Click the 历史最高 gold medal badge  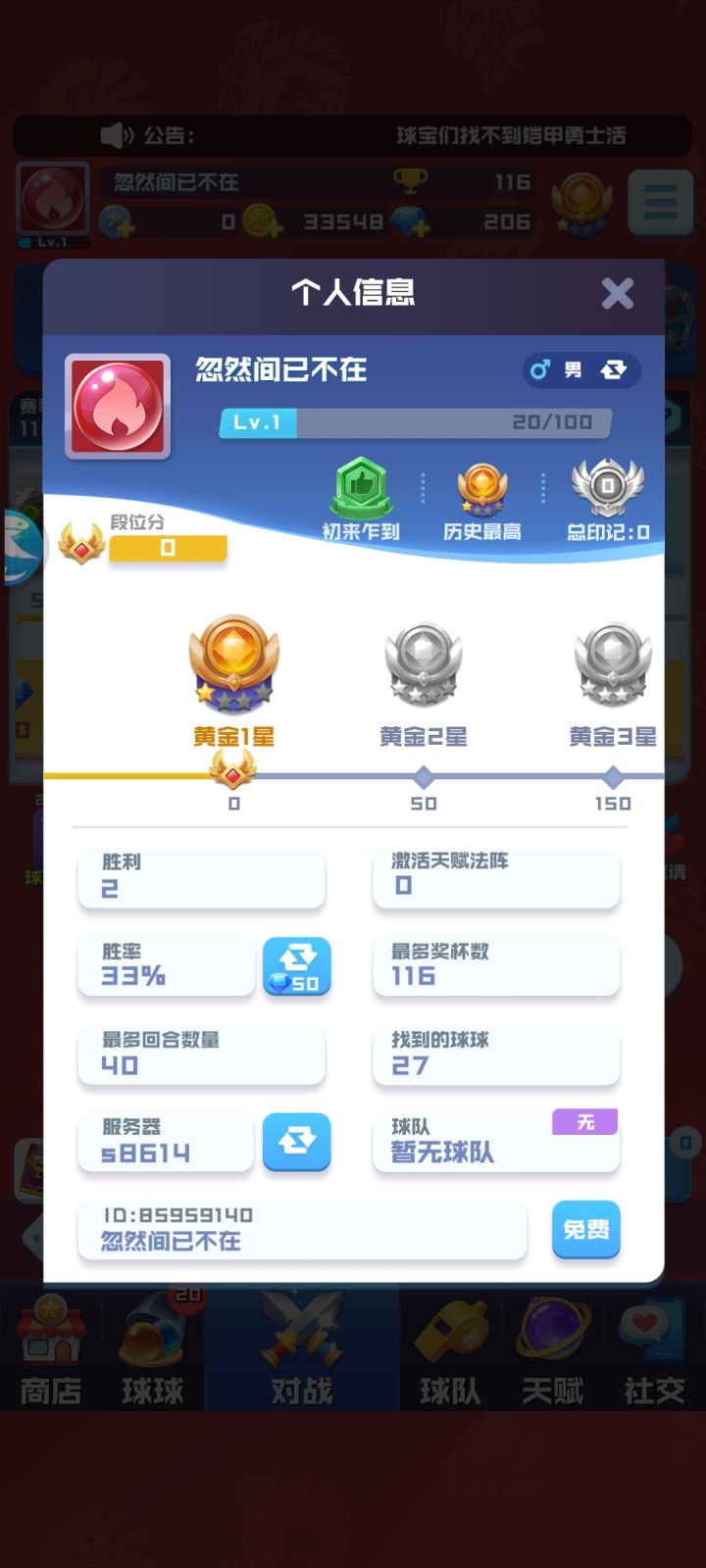[x=483, y=485]
